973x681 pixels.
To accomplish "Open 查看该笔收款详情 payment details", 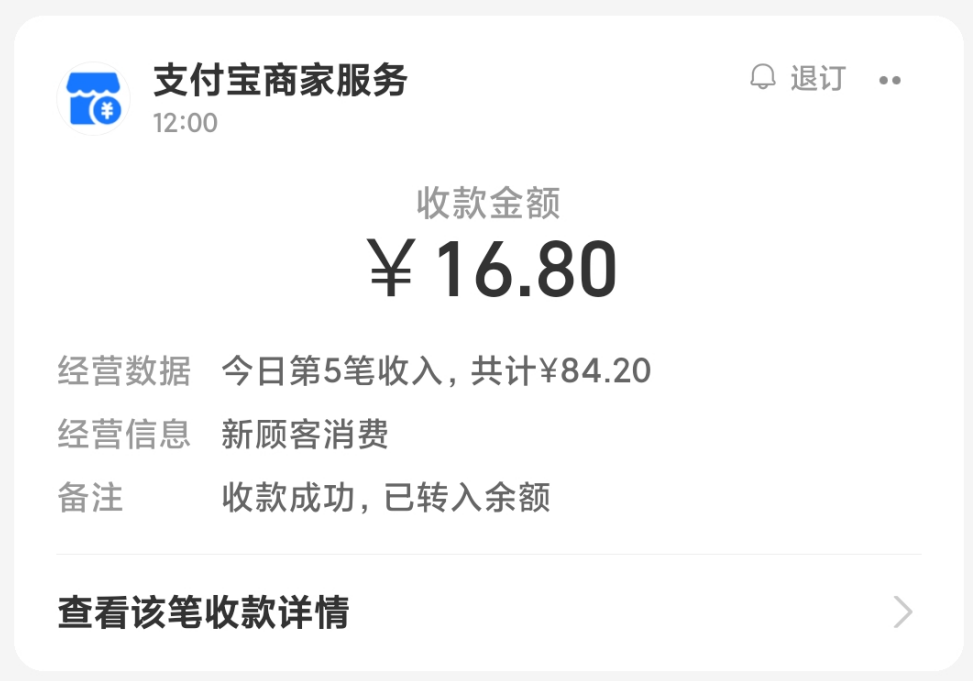I will tap(488, 612).
